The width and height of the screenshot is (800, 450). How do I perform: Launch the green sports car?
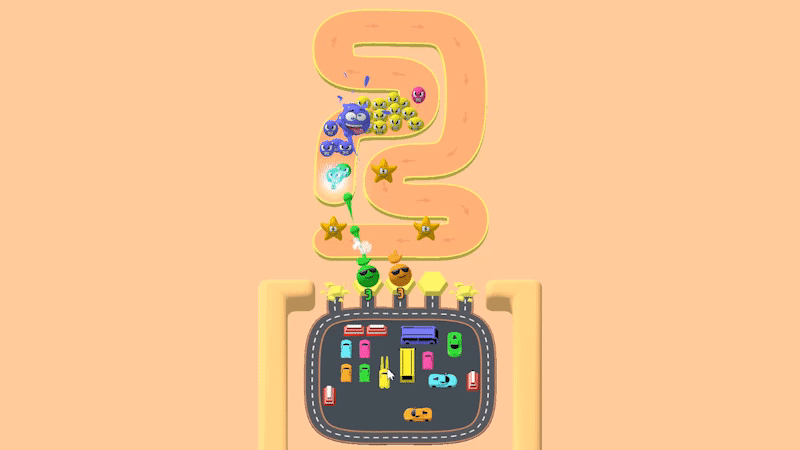coord(454,344)
